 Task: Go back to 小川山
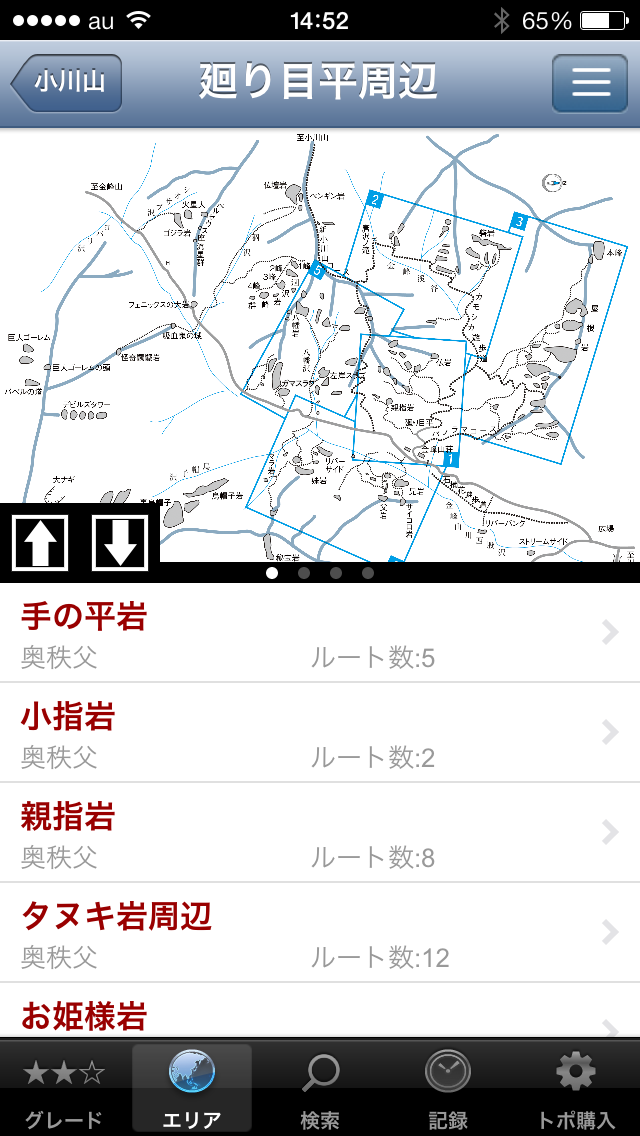click(x=66, y=83)
